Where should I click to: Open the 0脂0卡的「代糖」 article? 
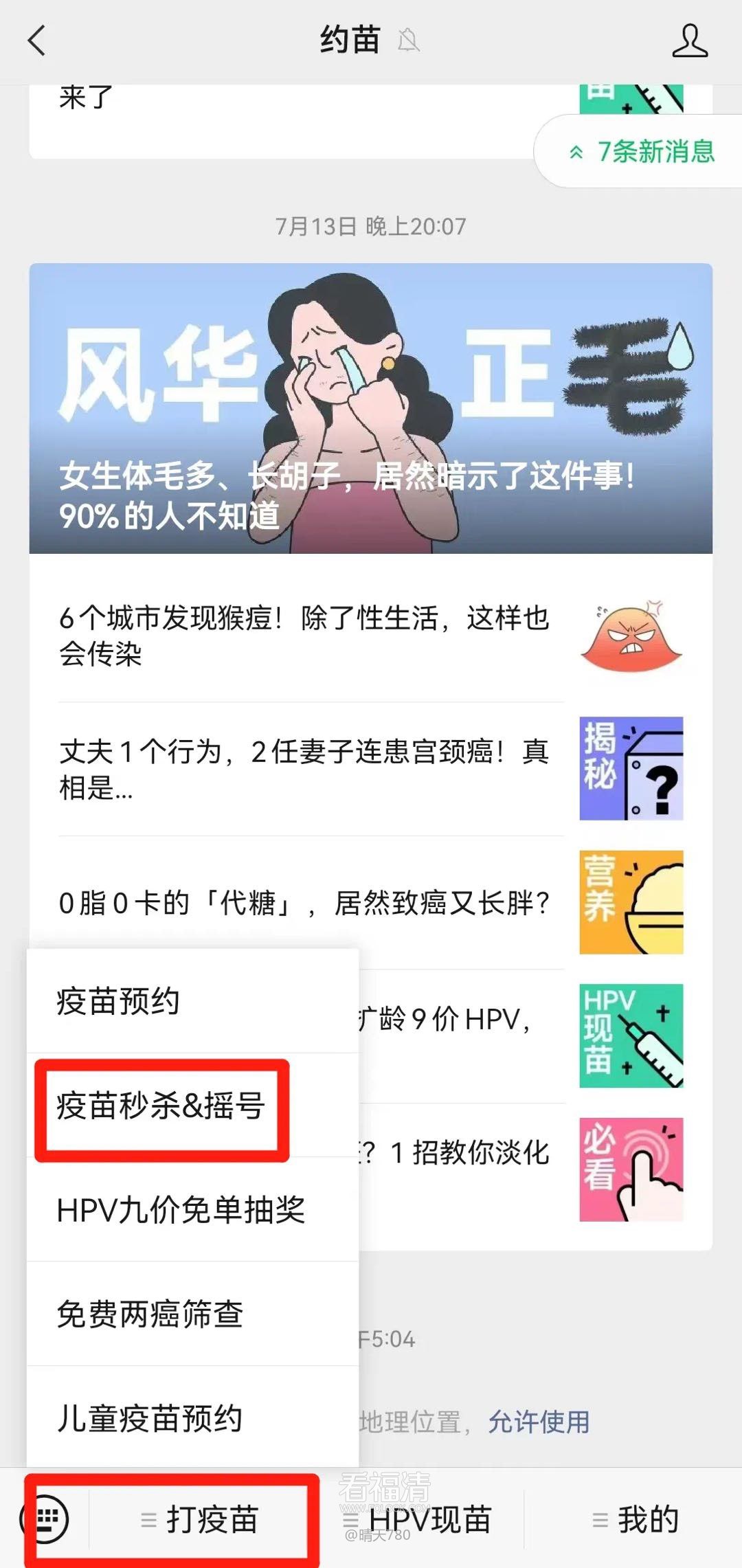click(304, 902)
